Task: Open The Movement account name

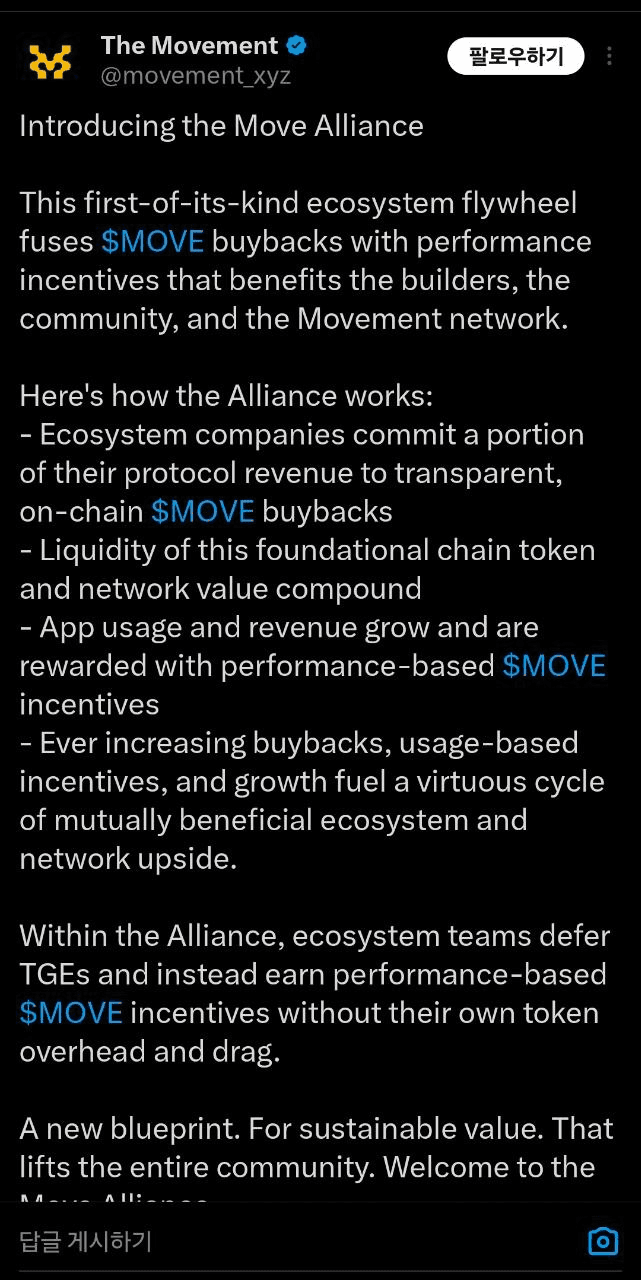Action: (x=189, y=45)
